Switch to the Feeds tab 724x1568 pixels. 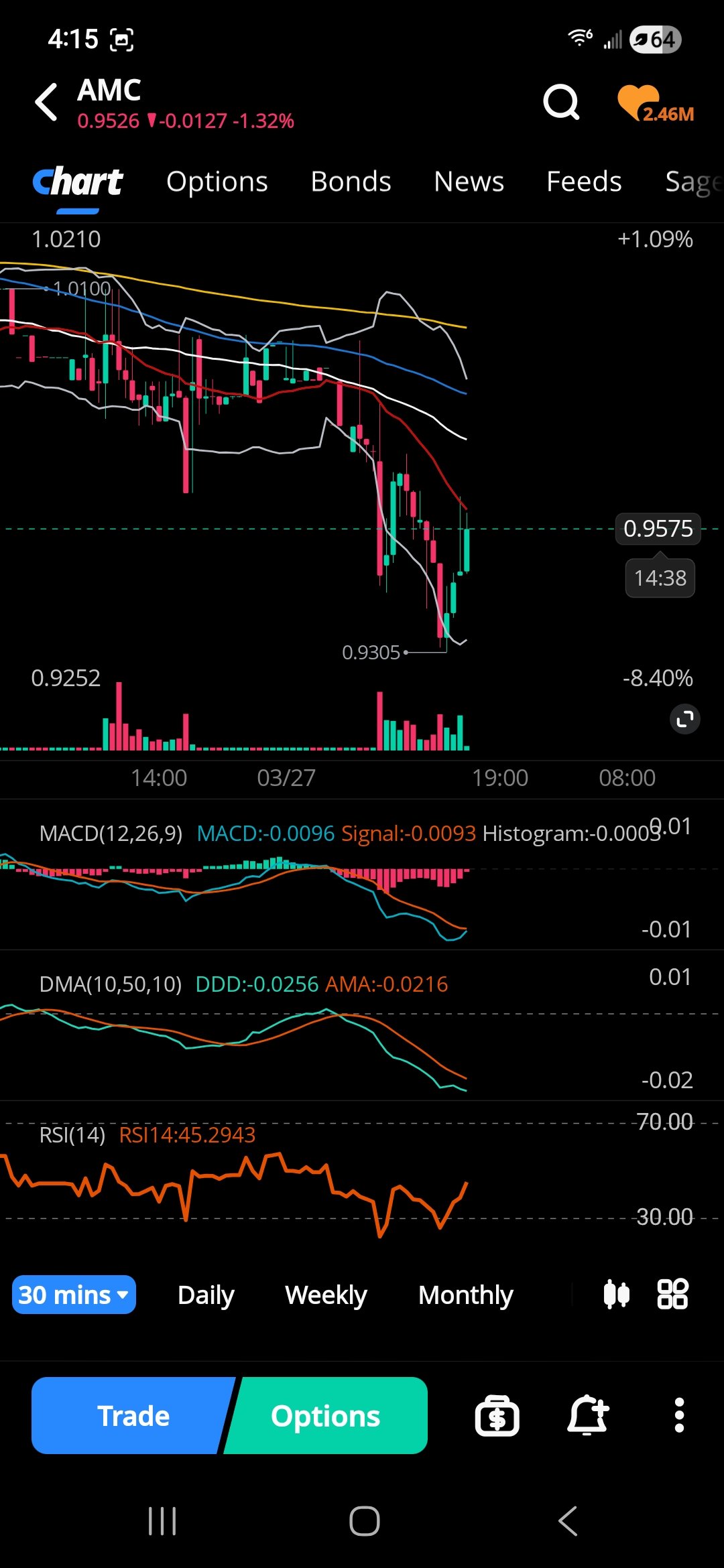(584, 182)
